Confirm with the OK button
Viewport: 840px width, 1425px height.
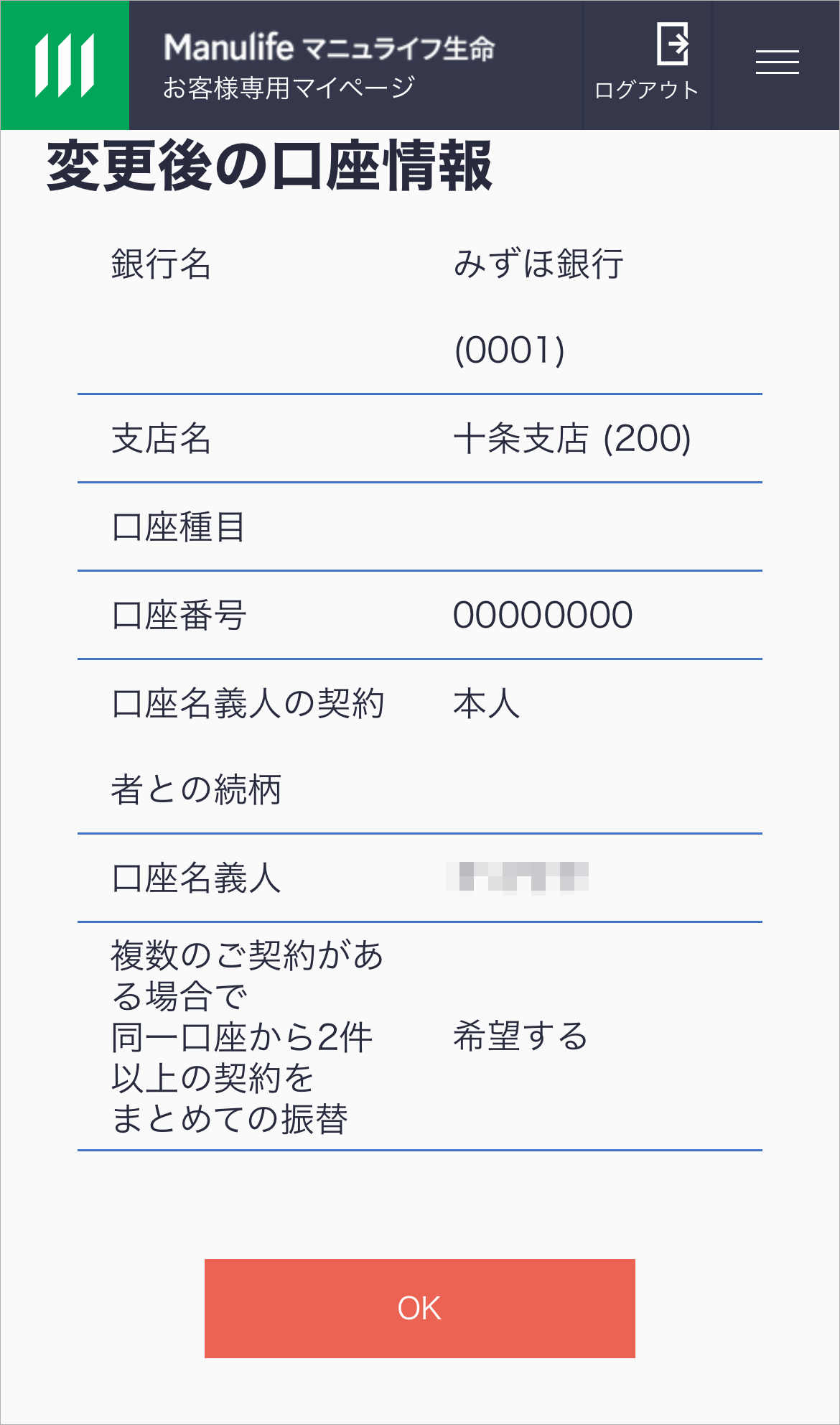pos(420,1308)
